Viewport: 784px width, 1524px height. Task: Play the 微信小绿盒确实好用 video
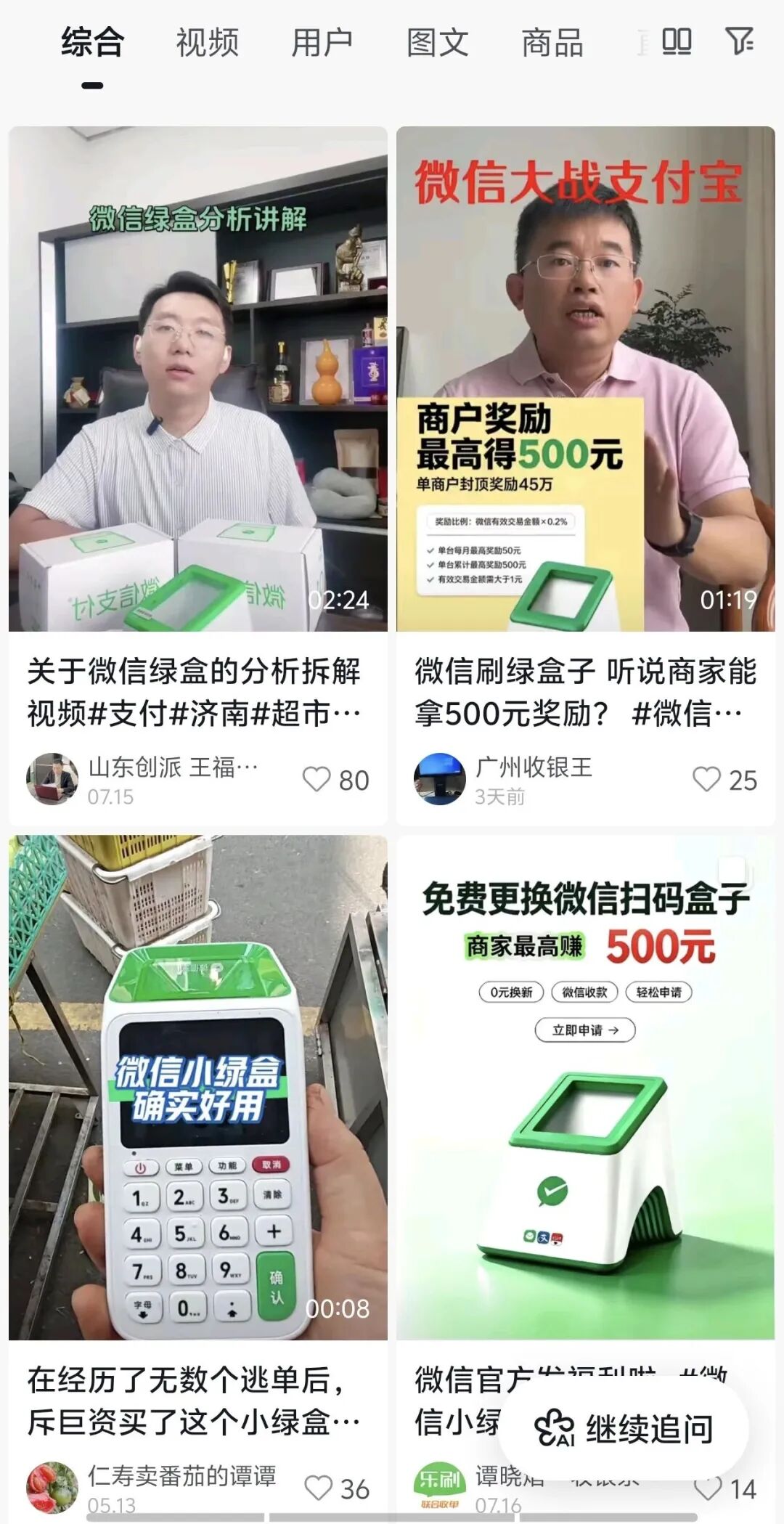tap(198, 1087)
